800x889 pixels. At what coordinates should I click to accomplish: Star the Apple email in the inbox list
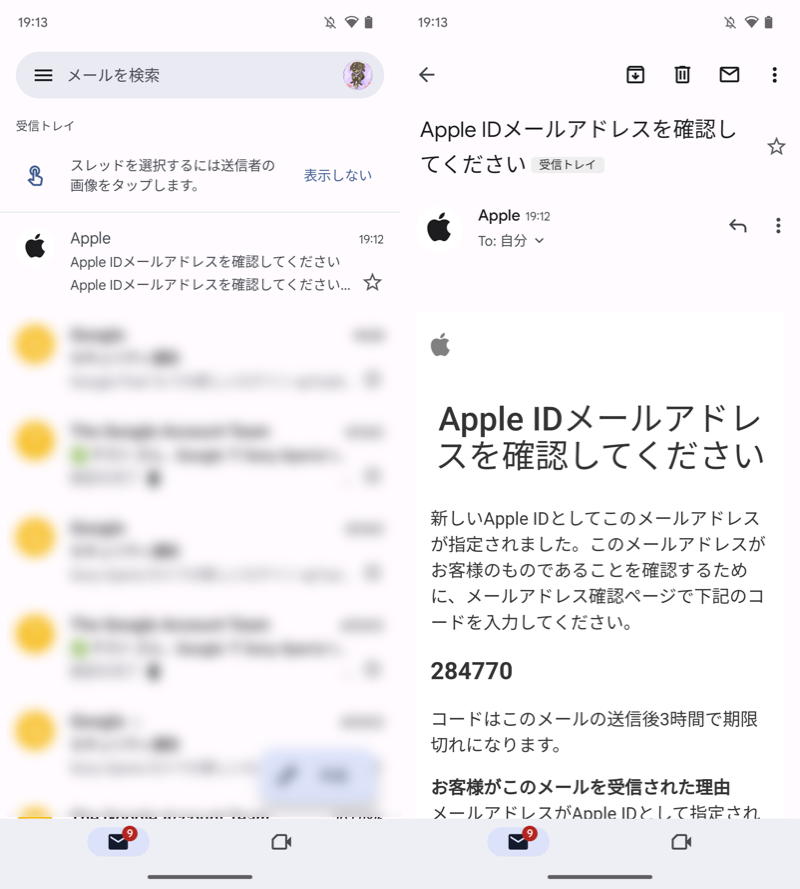[x=372, y=283]
